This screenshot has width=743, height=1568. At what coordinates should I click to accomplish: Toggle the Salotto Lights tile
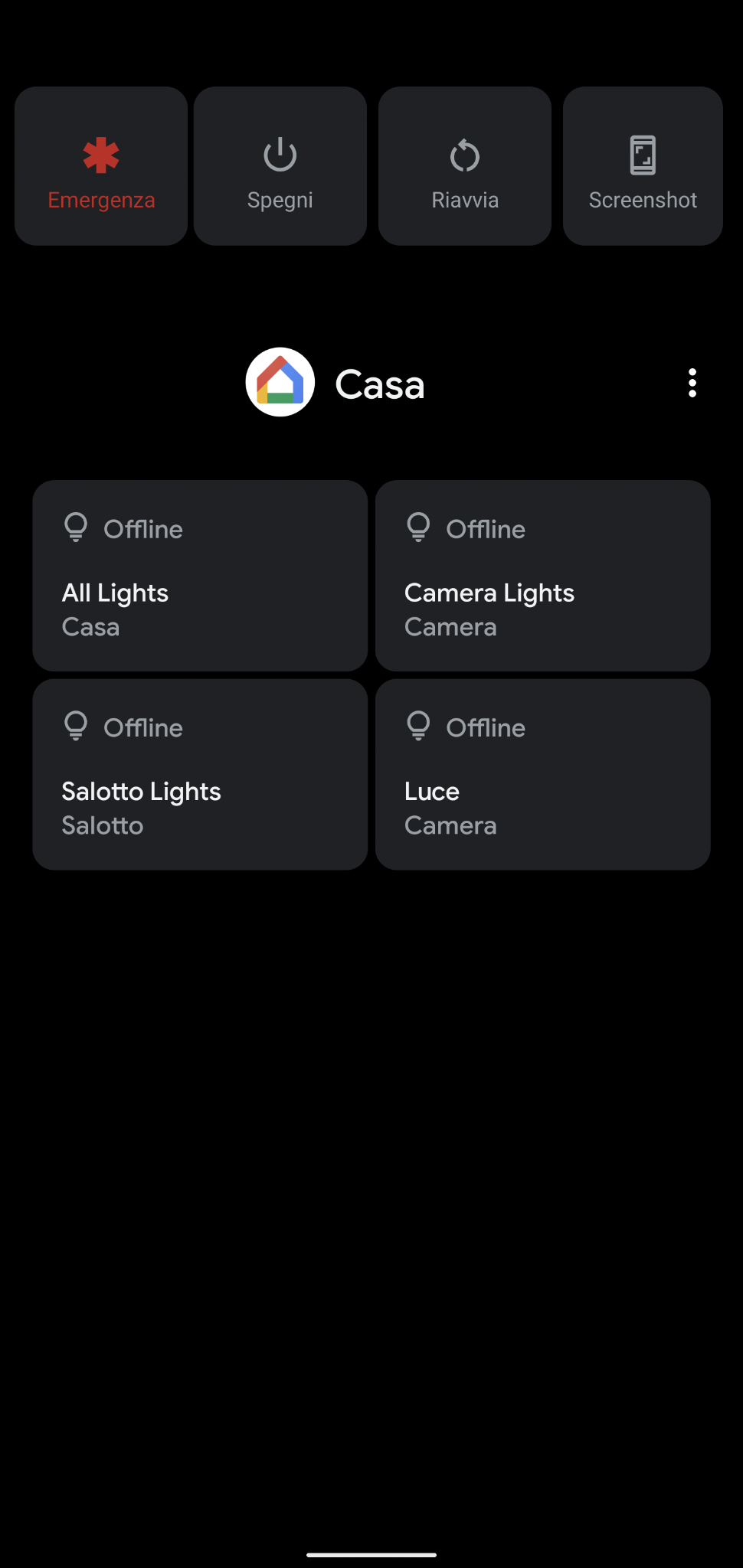pyautogui.click(x=200, y=774)
